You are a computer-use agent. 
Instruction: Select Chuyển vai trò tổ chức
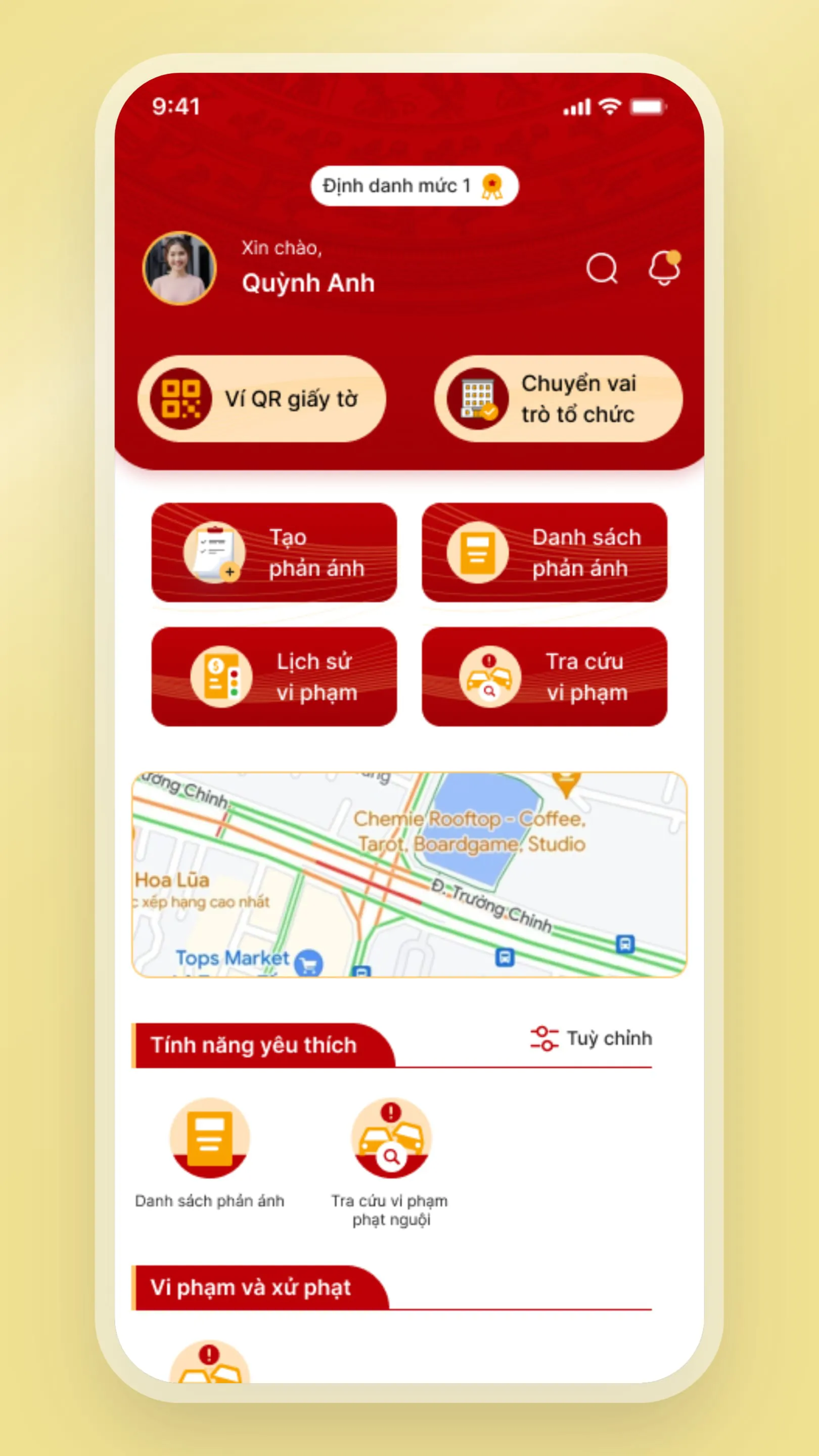click(x=558, y=399)
